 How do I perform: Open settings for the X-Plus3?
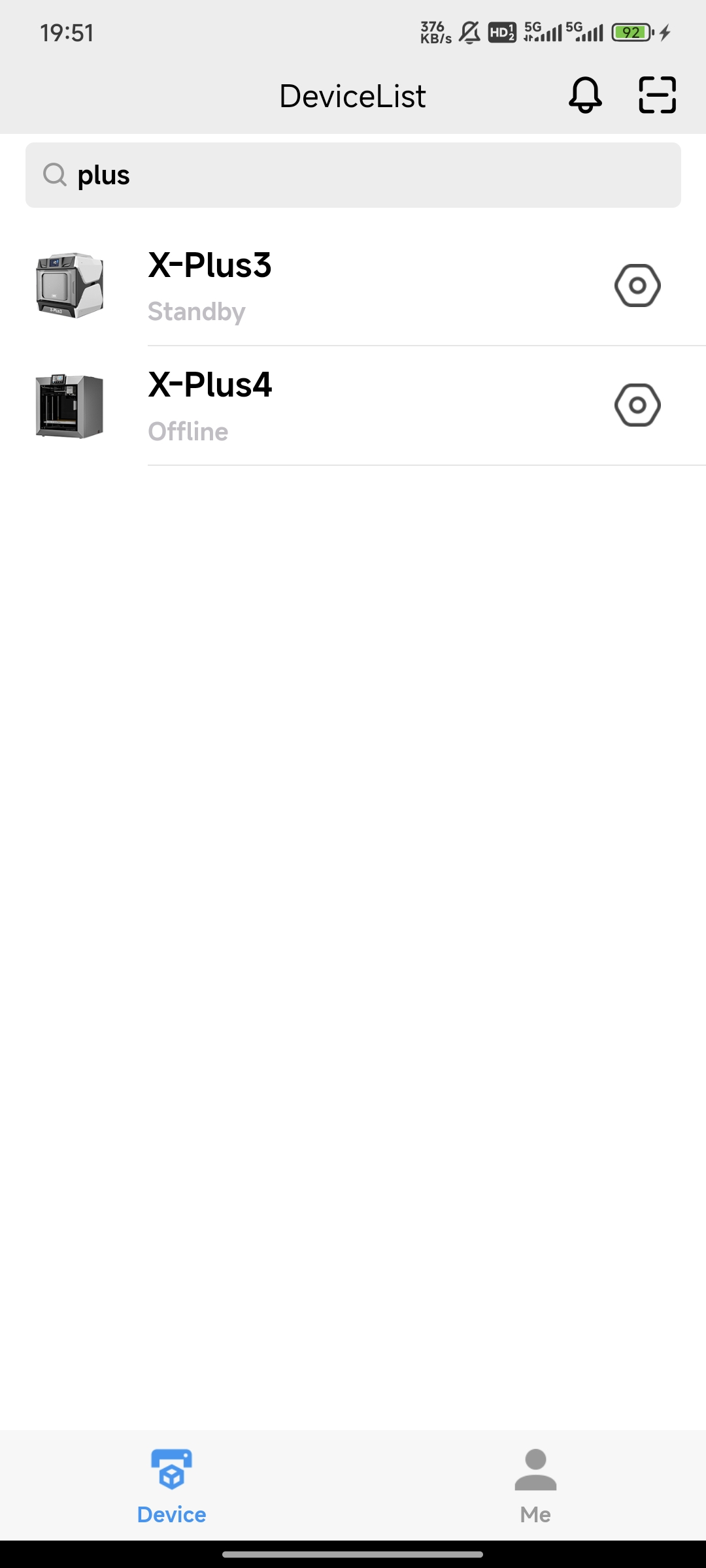point(637,286)
